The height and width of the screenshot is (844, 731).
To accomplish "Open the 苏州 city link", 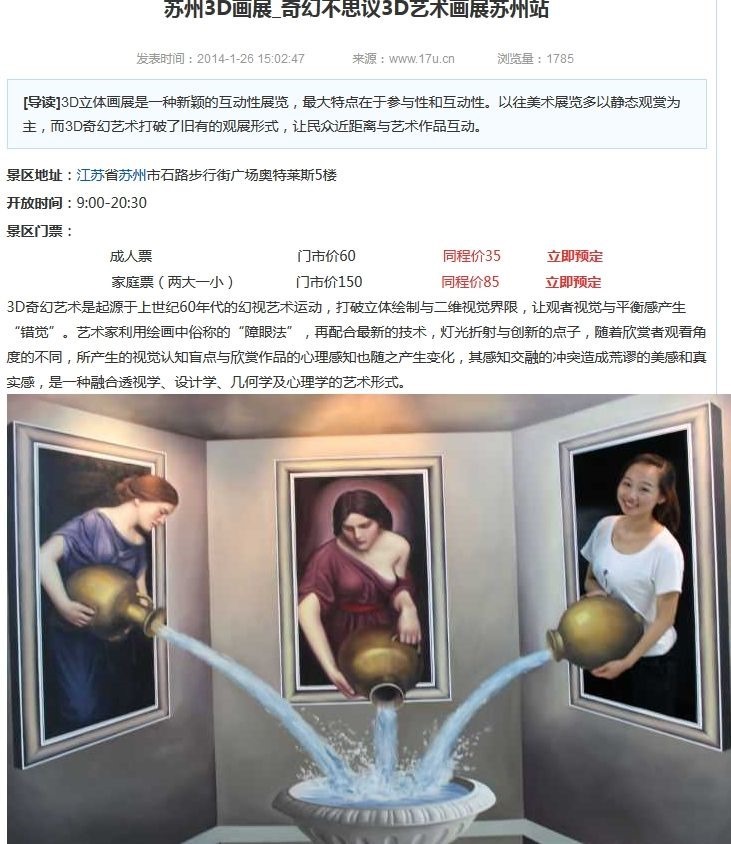I will (132, 175).
